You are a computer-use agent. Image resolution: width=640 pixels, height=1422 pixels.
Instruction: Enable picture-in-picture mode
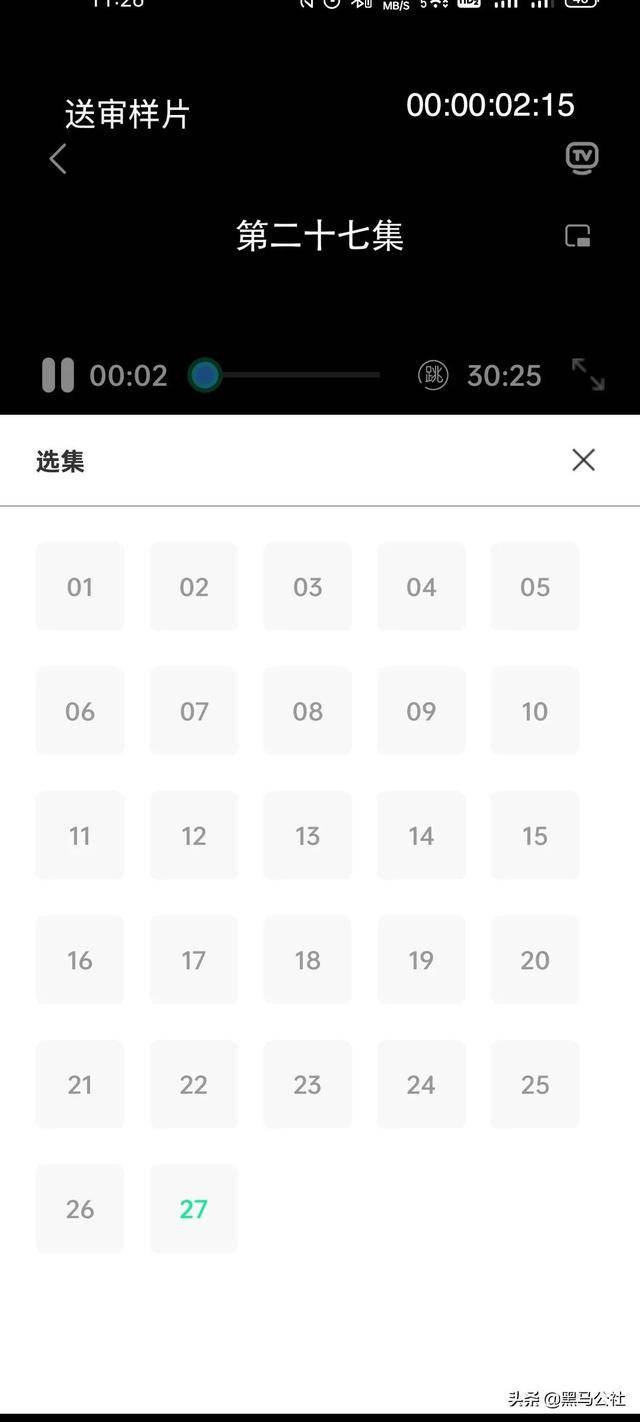pos(578,236)
